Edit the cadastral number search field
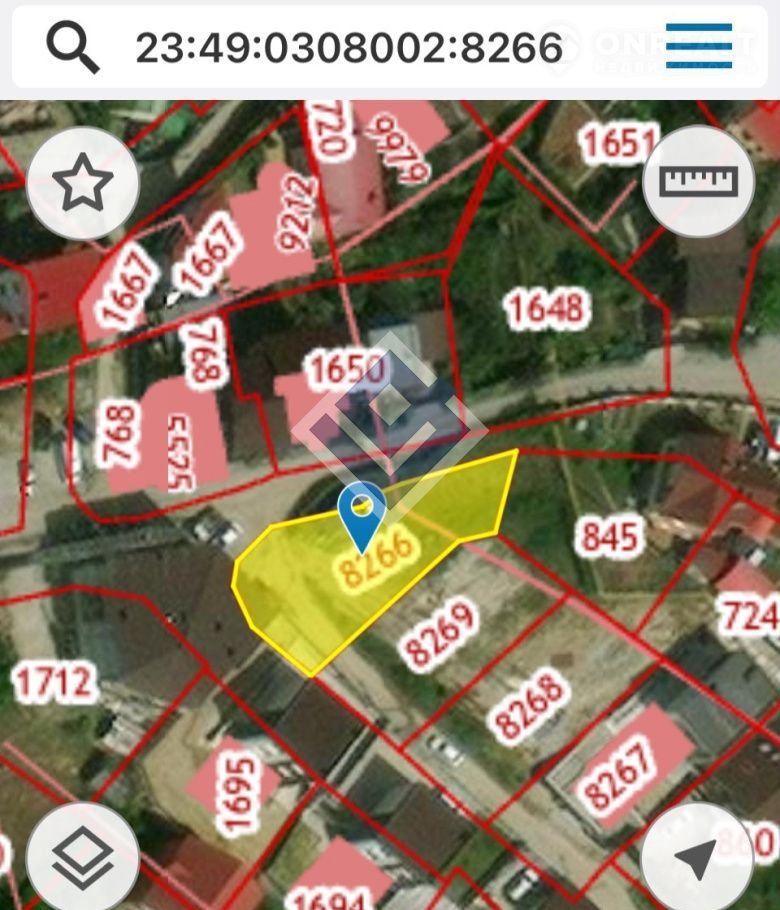This screenshot has width=780, height=910. click(x=349, y=46)
